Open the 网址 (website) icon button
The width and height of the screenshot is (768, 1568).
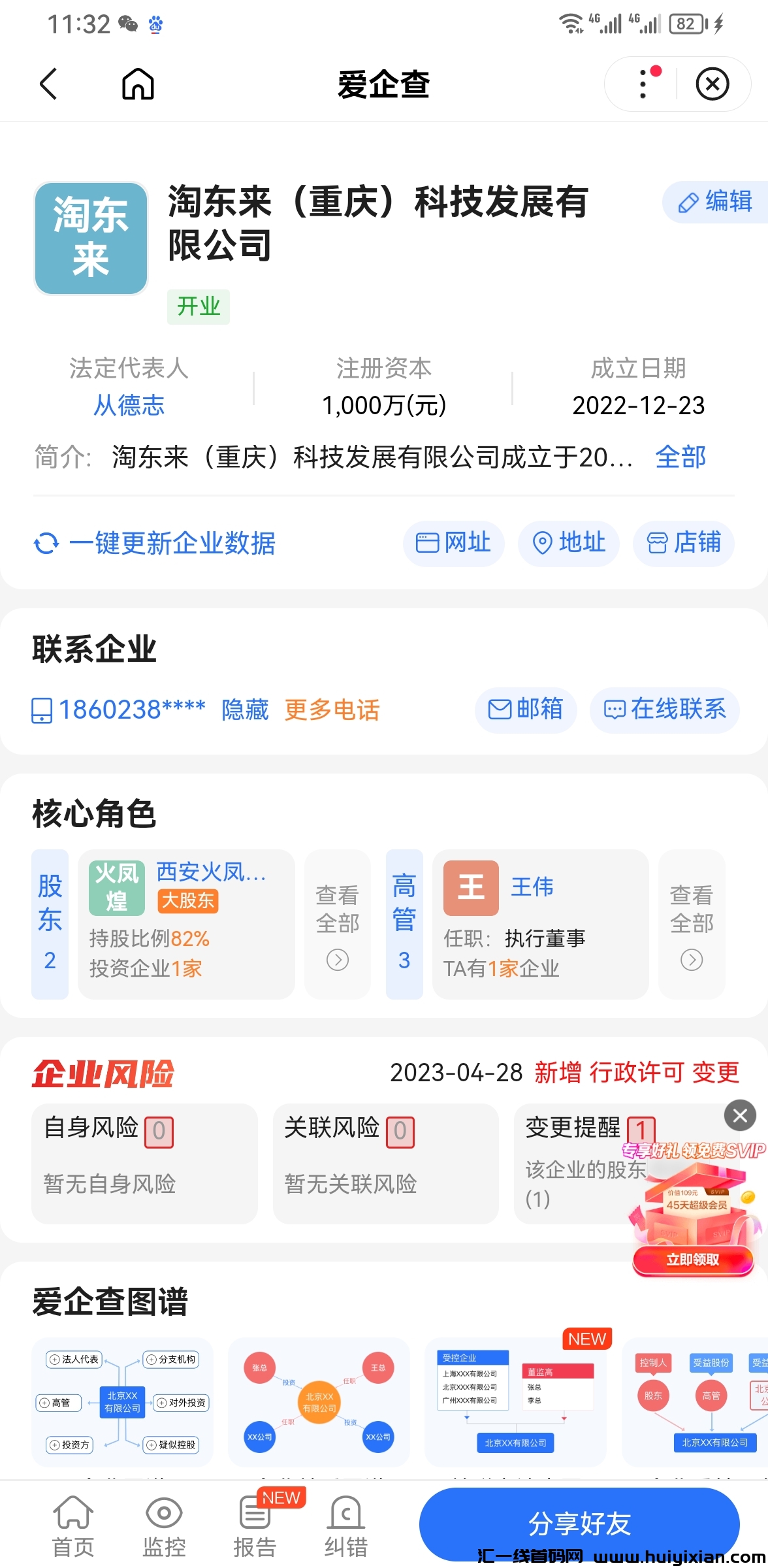(453, 544)
